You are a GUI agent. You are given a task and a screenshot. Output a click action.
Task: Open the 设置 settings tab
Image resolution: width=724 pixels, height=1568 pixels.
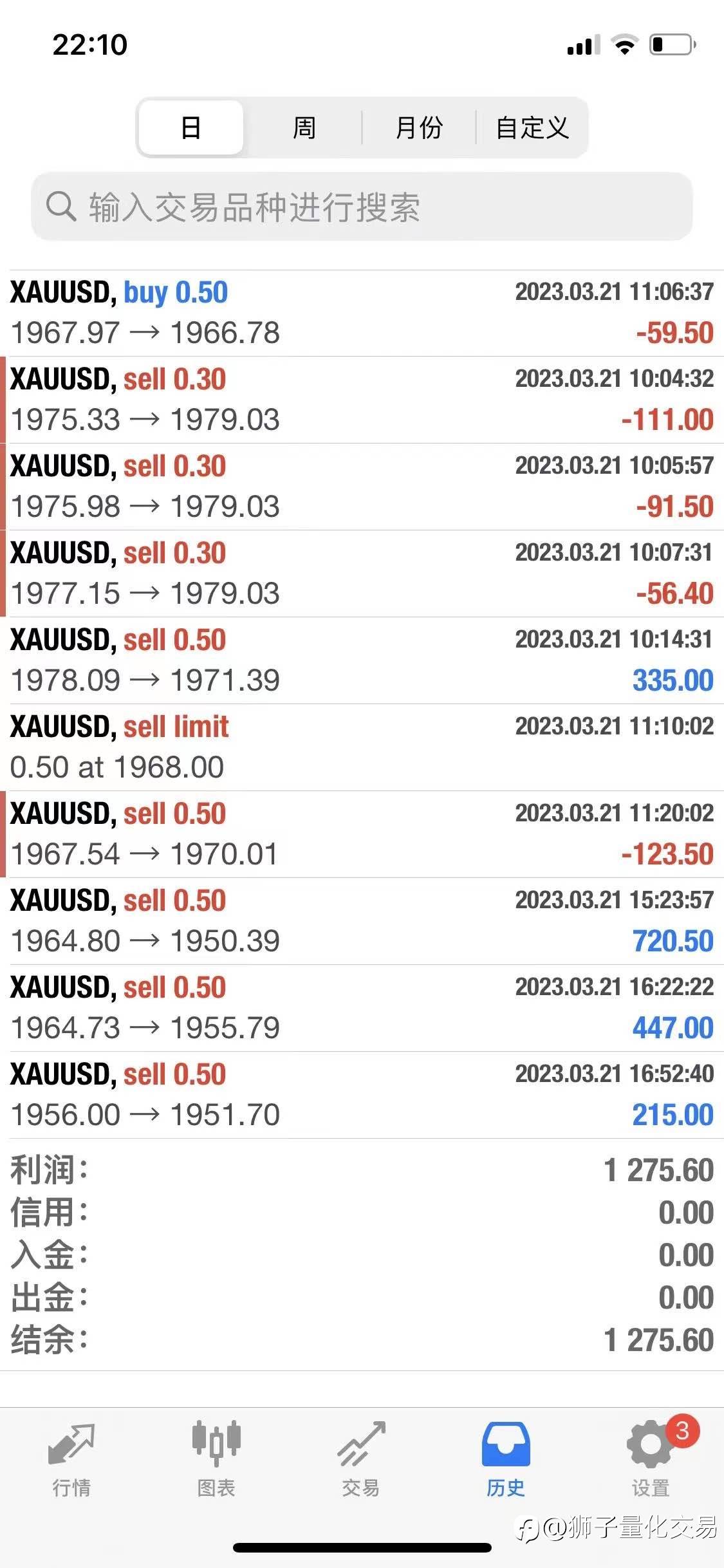[x=651, y=1459]
